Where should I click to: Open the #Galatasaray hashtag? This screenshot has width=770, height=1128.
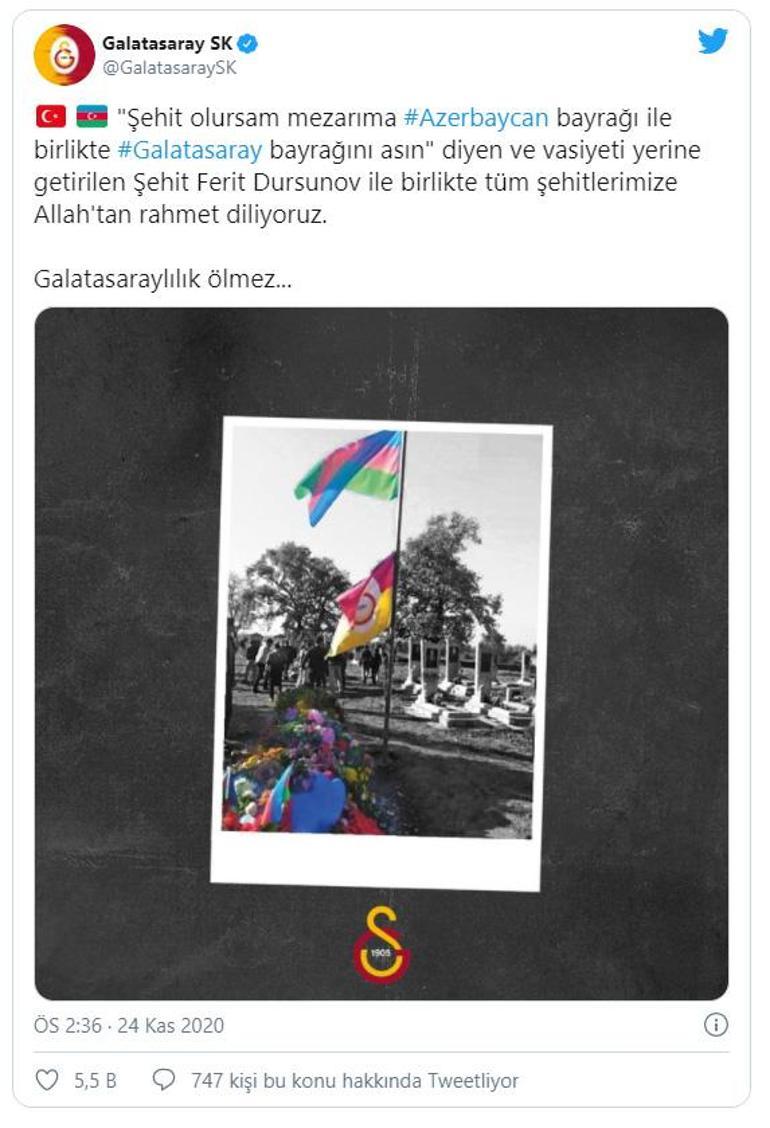click(x=190, y=150)
